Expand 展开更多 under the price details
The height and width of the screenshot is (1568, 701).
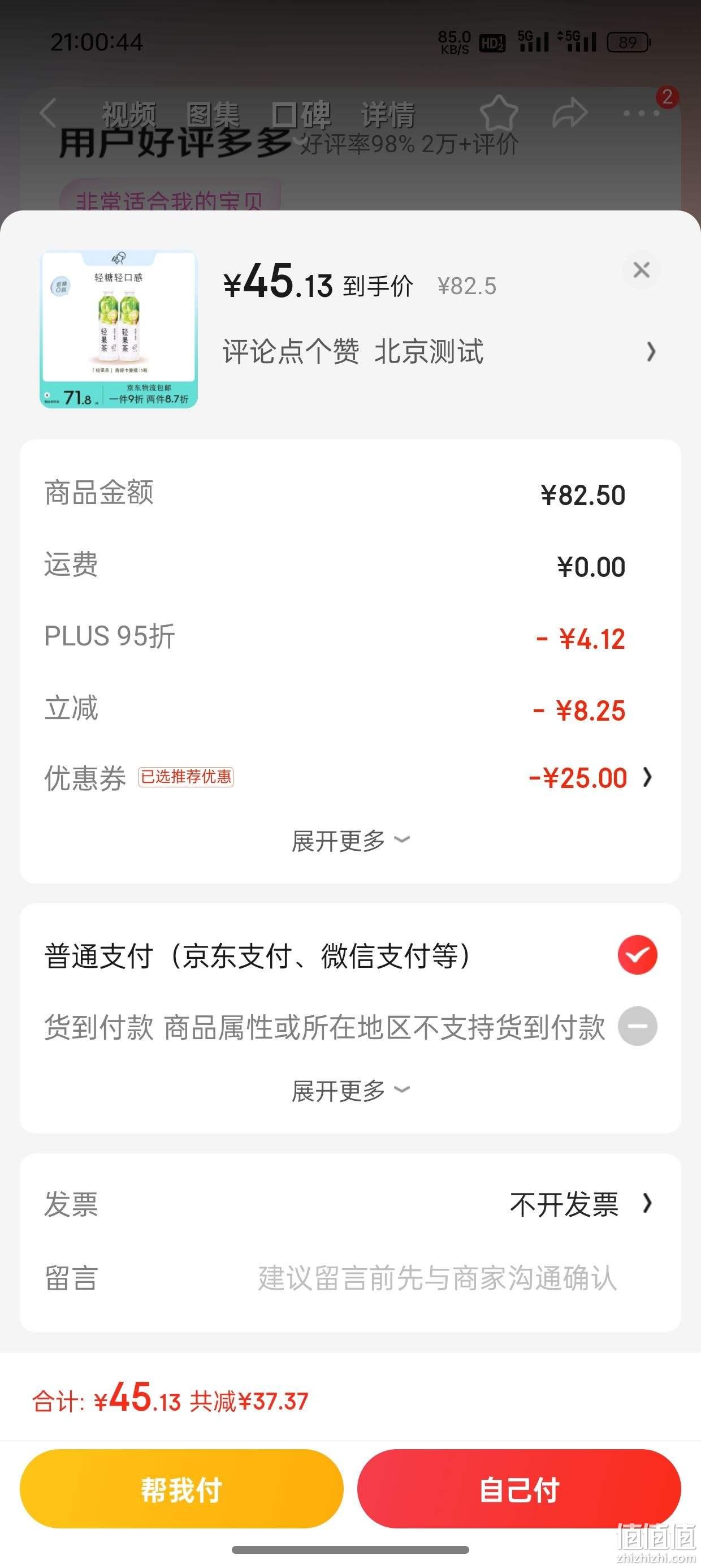tap(350, 841)
